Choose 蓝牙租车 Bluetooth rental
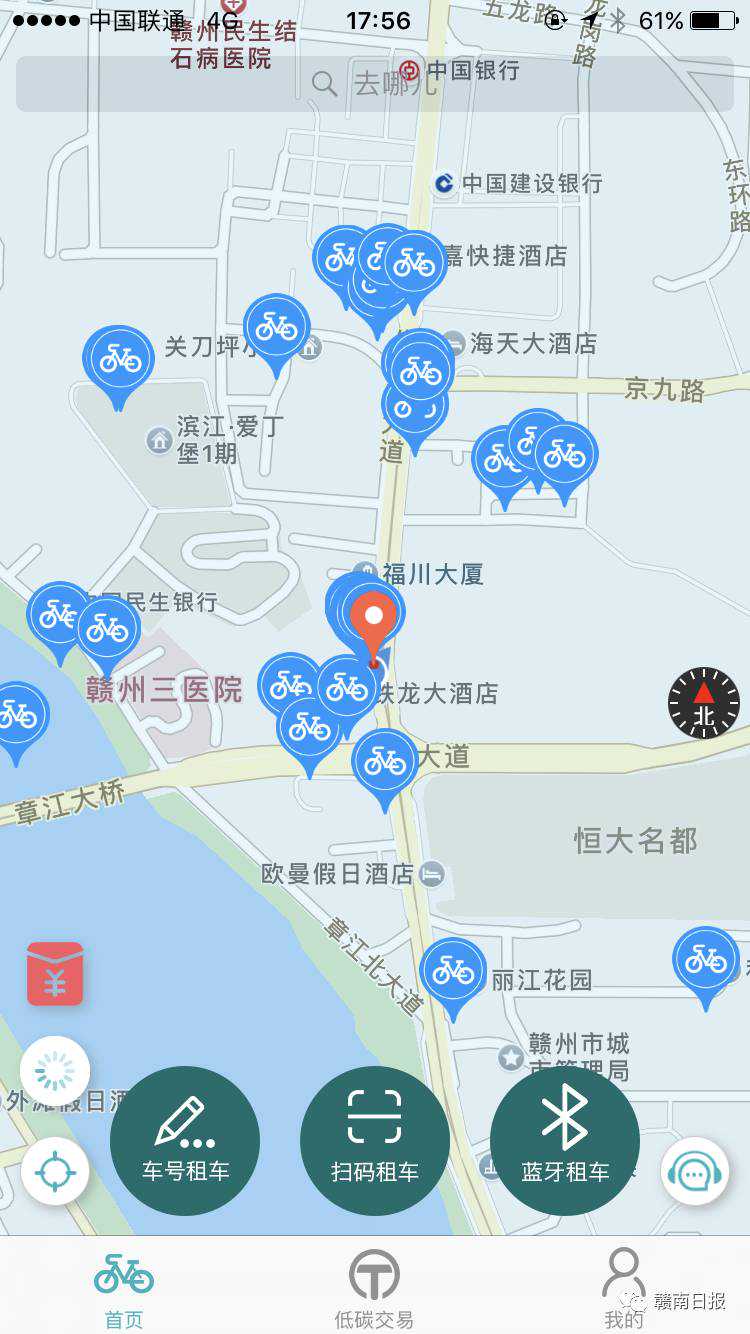This screenshot has height=1334, width=750. (565, 1140)
